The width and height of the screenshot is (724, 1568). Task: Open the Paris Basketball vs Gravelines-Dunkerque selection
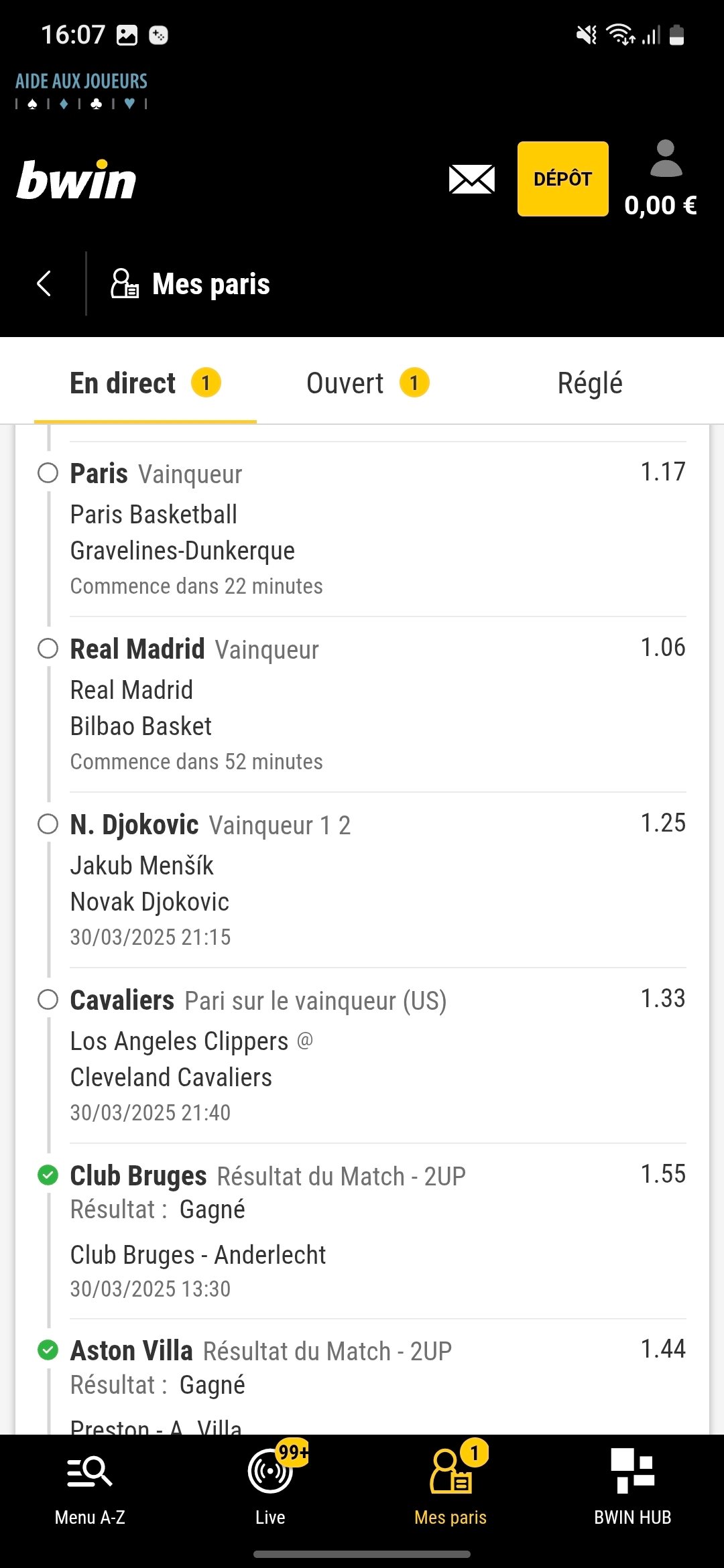tap(362, 529)
